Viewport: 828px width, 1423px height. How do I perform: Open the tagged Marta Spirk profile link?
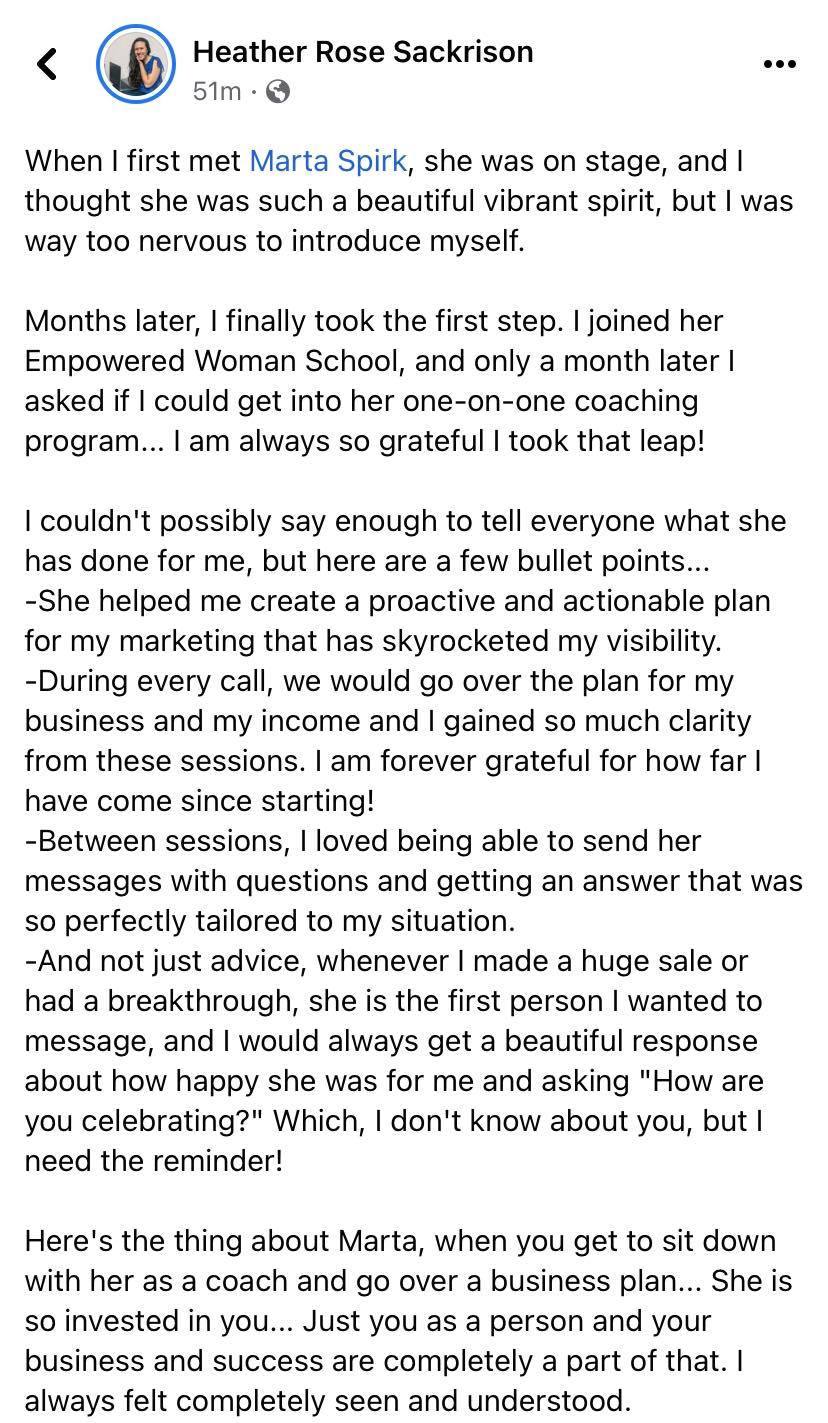coord(328,161)
